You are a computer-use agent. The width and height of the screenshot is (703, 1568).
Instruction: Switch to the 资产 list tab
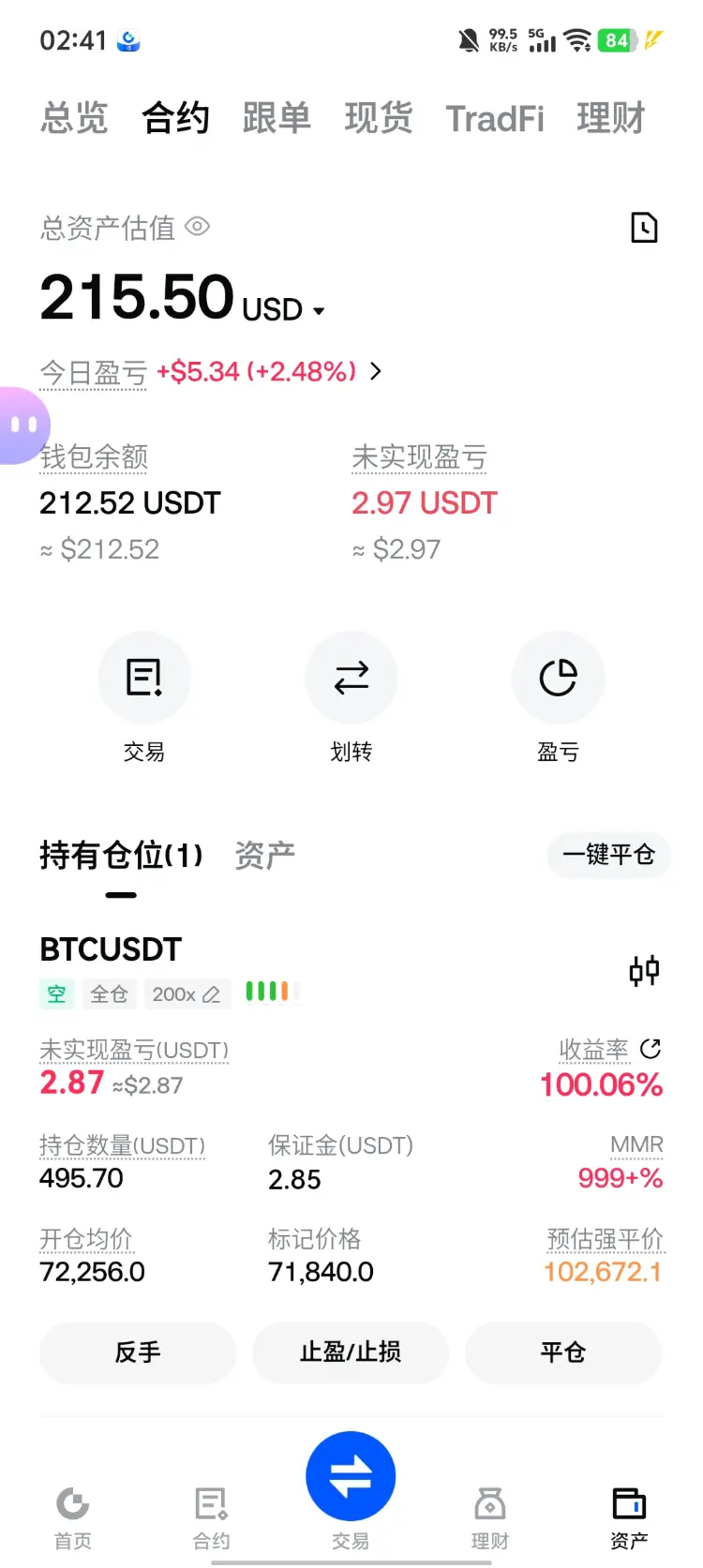coord(264,855)
